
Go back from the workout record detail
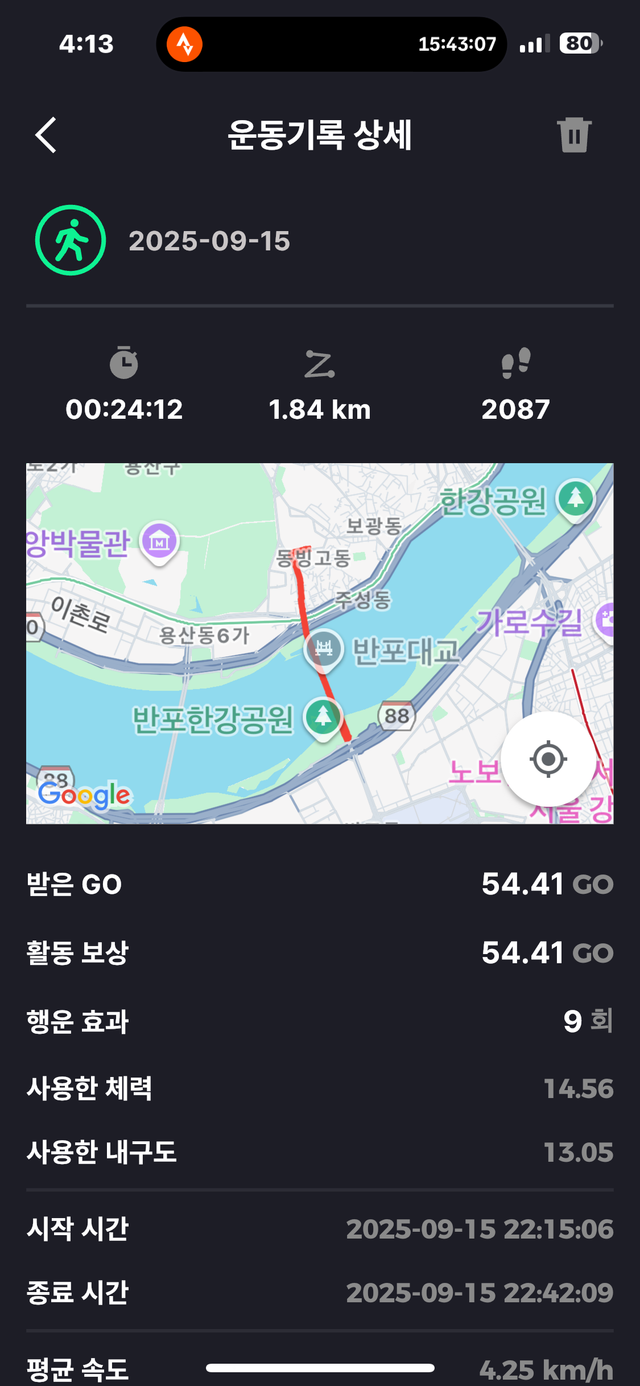coord(46,135)
